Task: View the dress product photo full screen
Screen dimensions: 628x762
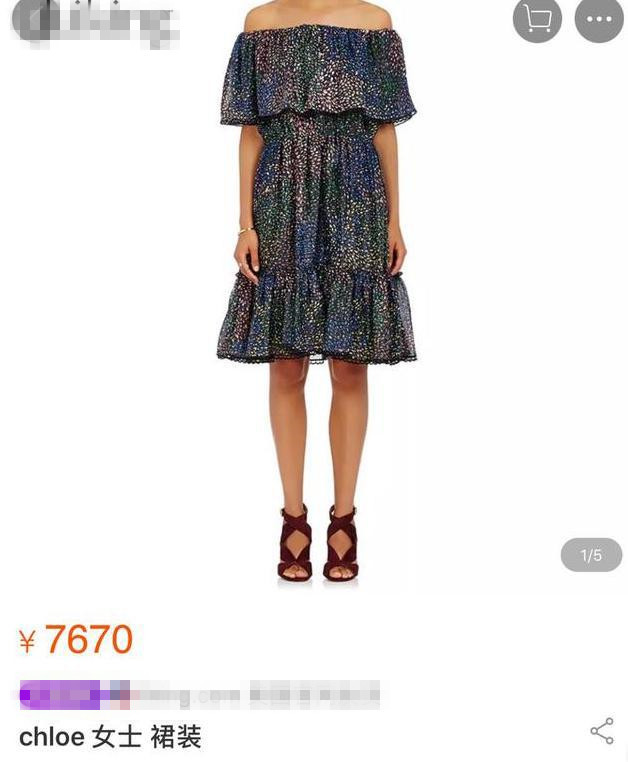Action: pyautogui.click(x=316, y=290)
